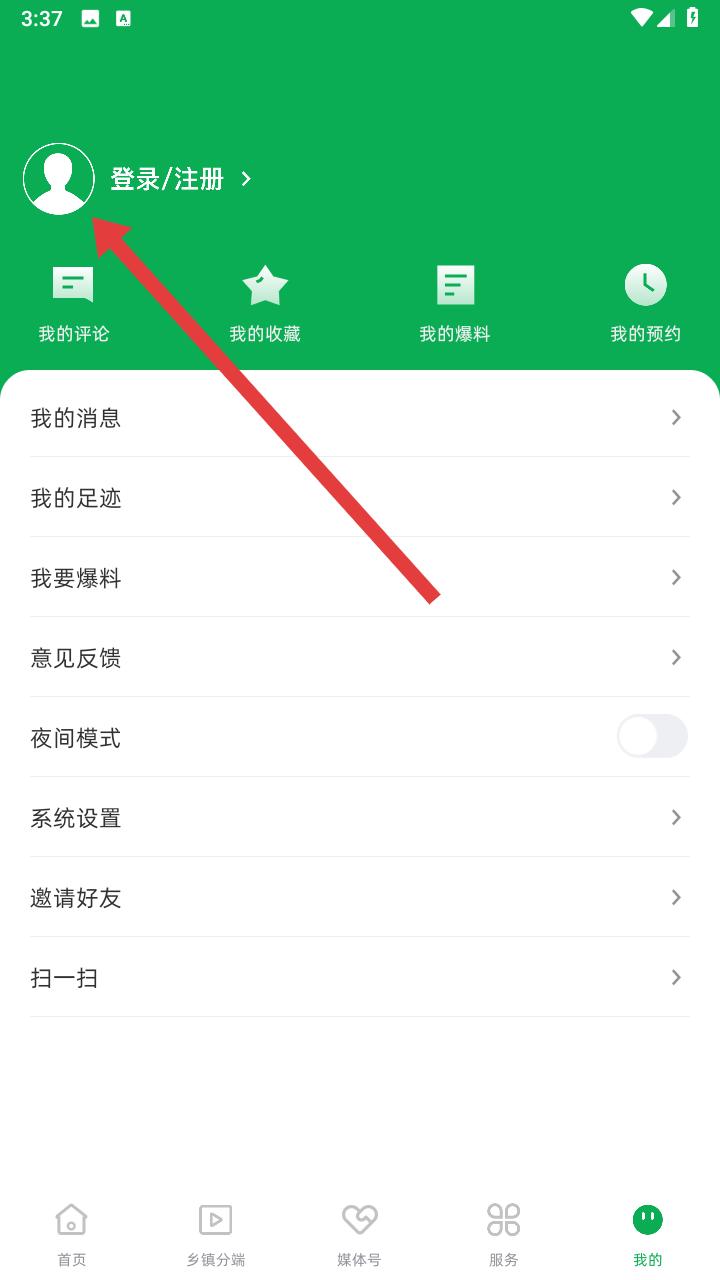The height and width of the screenshot is (1280, 720).
Task: Tap the profile avatar to log in
Action: tap(59, 179)
